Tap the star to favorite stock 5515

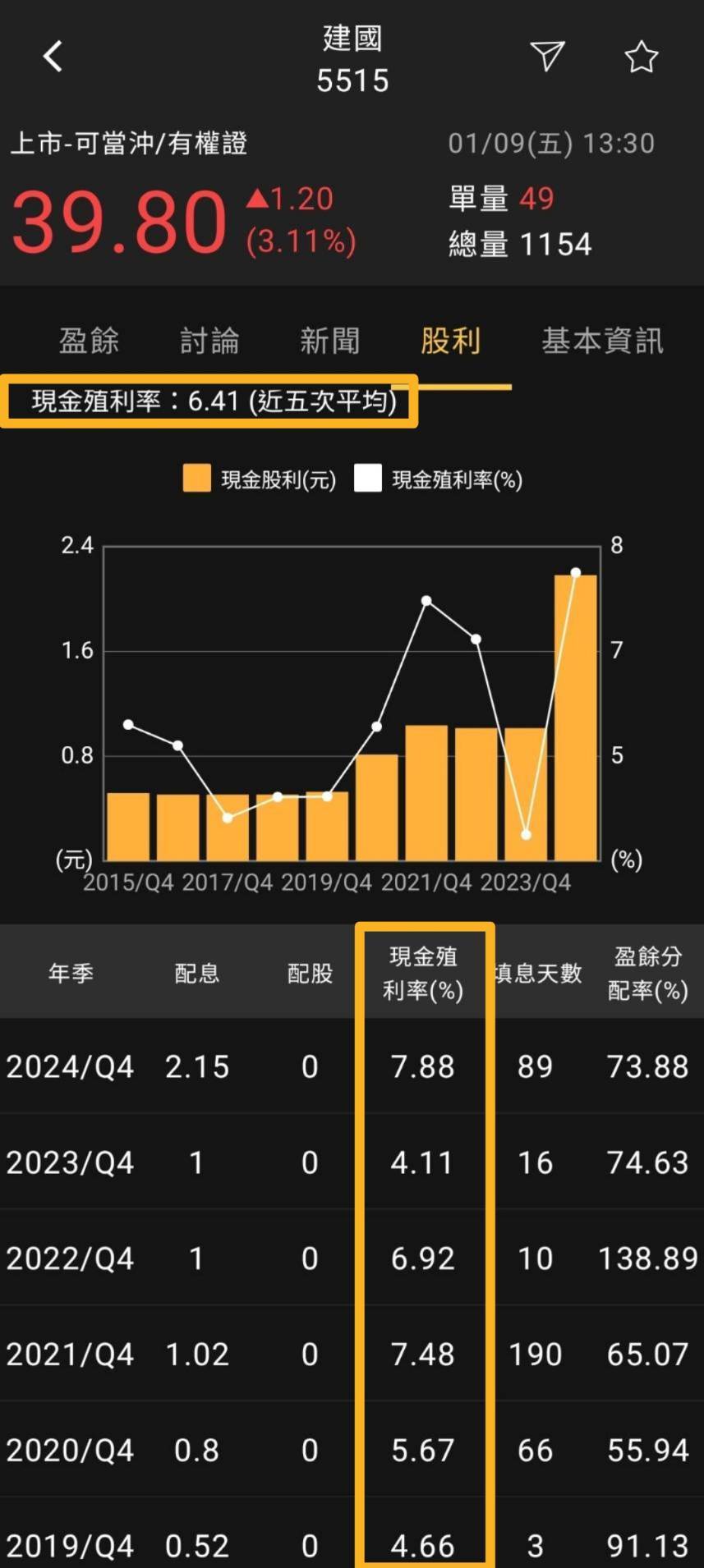[x=641, y=56]
